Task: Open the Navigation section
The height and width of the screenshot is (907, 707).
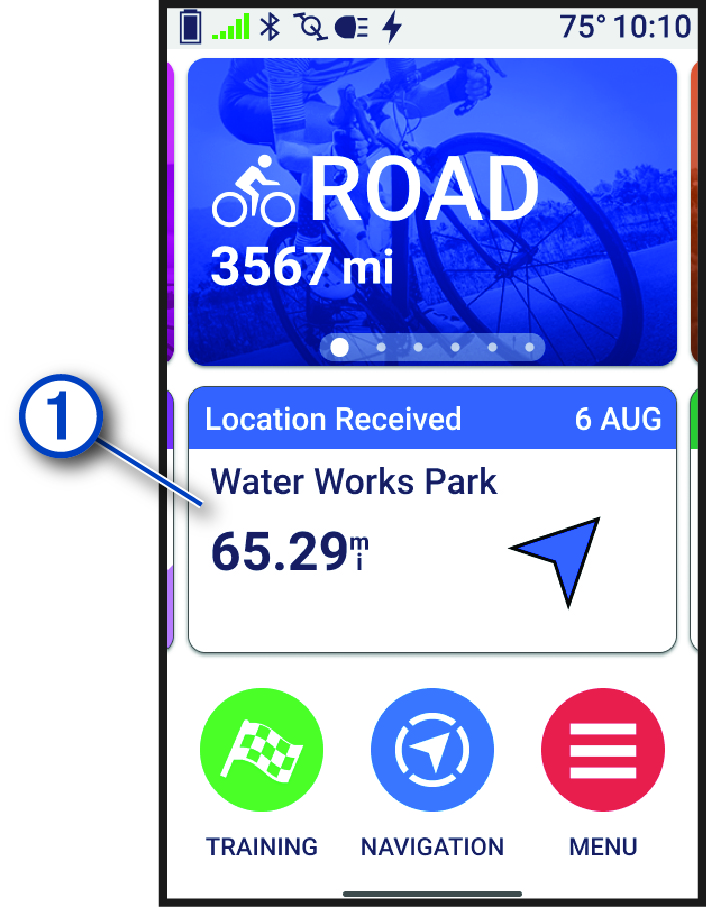Action: point(432,752)
